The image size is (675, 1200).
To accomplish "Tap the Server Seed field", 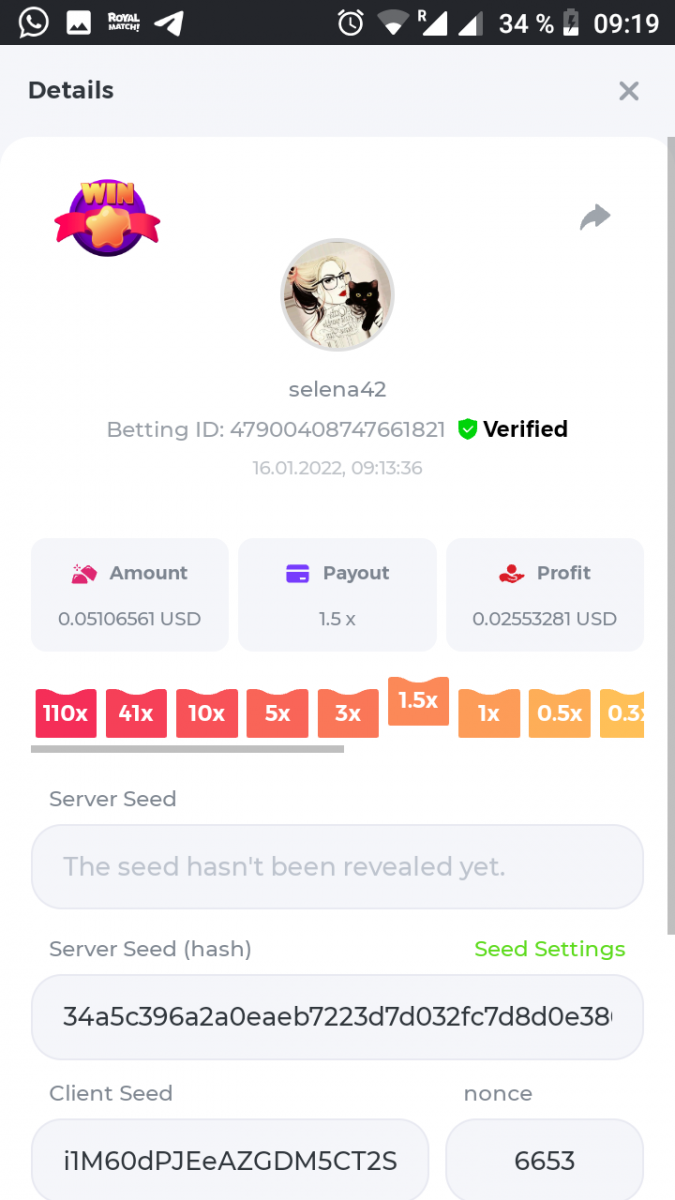I will point(337,866).
